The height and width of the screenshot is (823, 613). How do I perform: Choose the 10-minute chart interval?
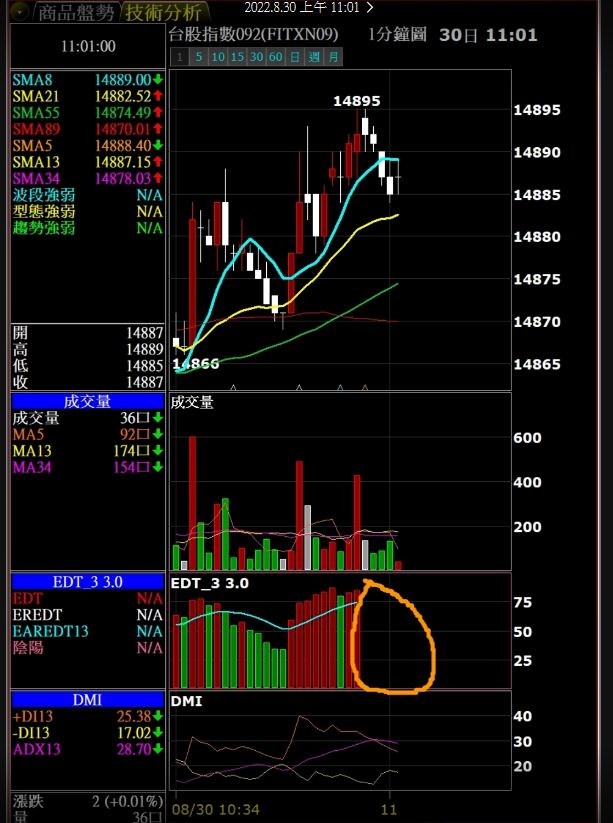coord(216,57)
